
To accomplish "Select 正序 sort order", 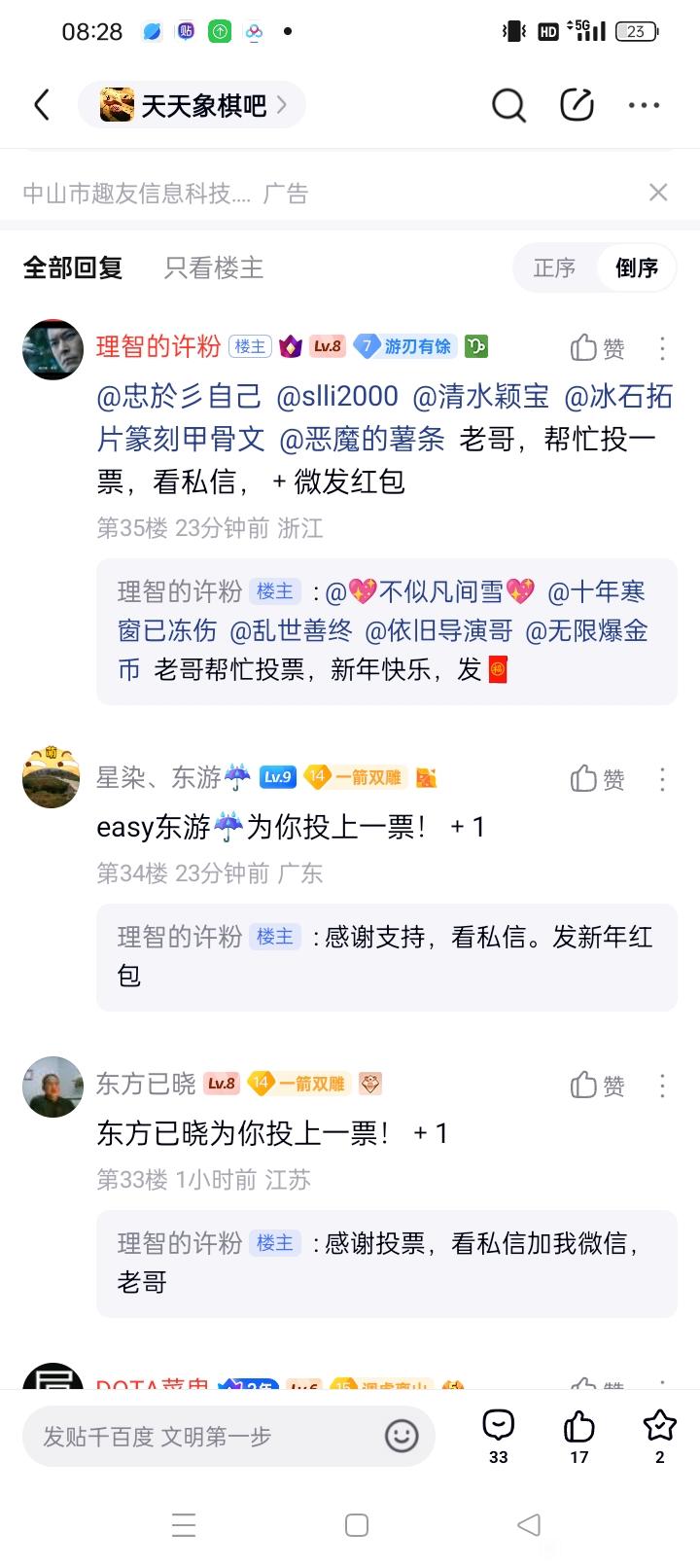I will [554, 267].
